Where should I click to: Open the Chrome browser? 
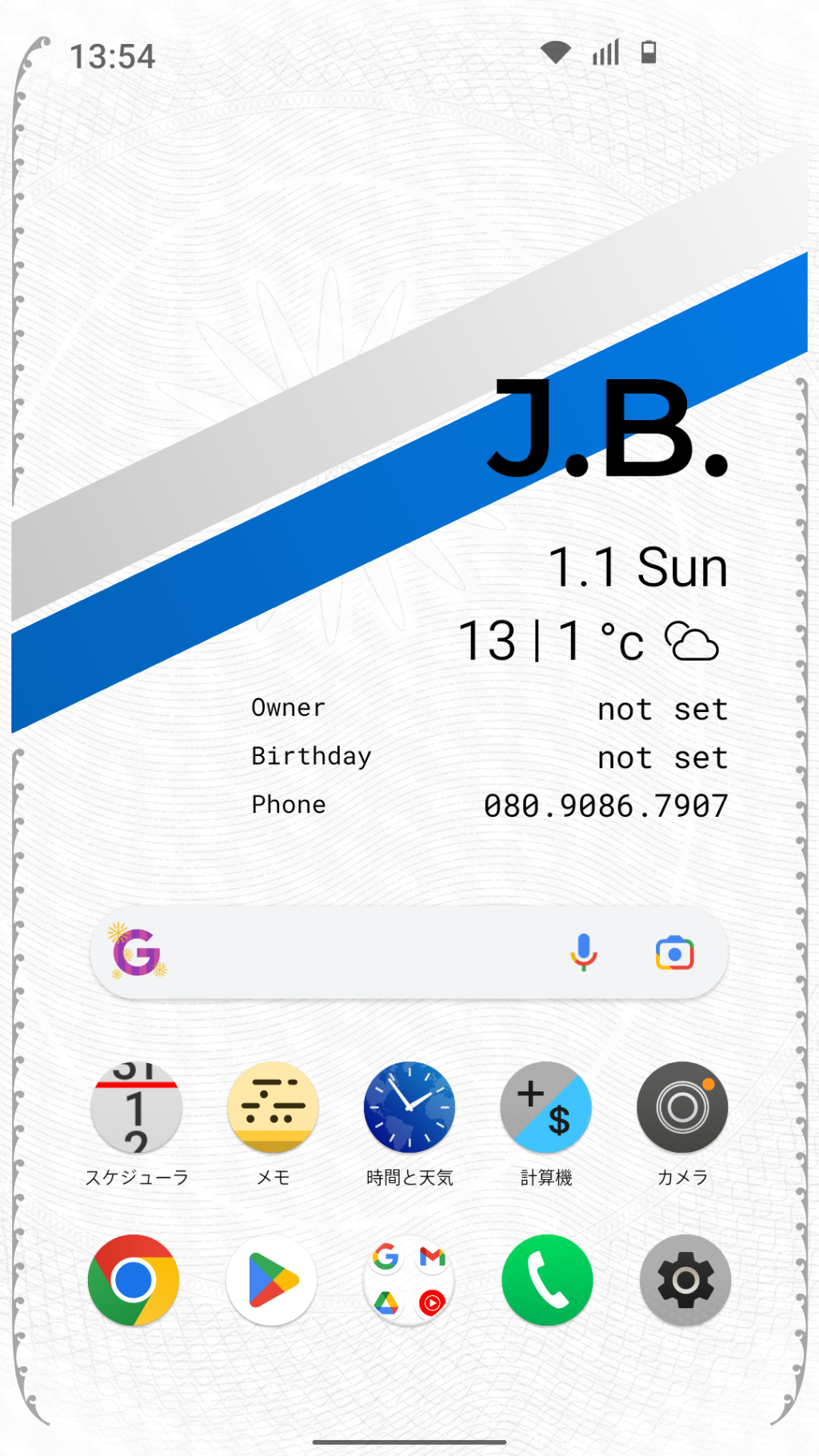tap(134, 1280)
